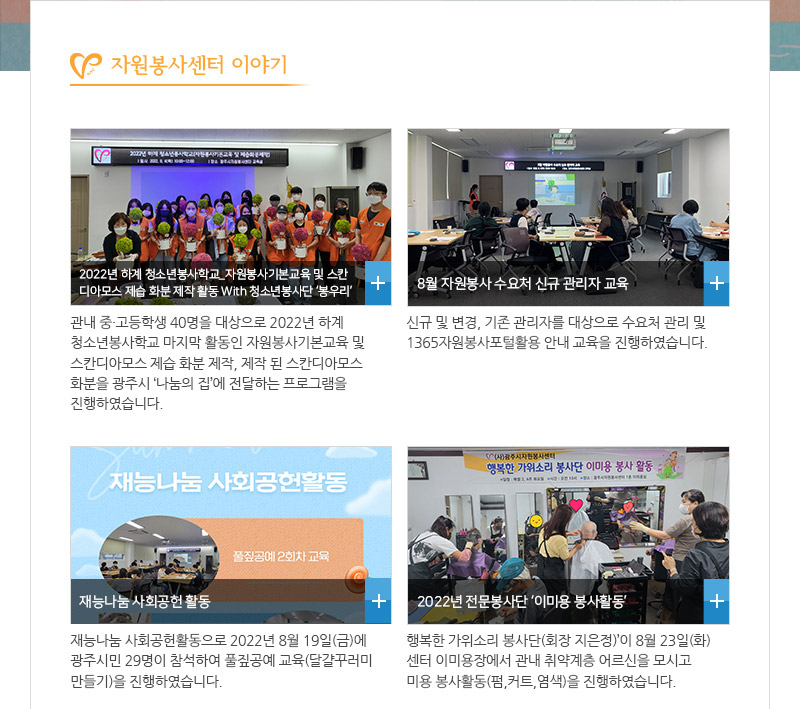
Task: Tap the plus icon on '이미용 봉사활동' card
Action: click(716, 601)
